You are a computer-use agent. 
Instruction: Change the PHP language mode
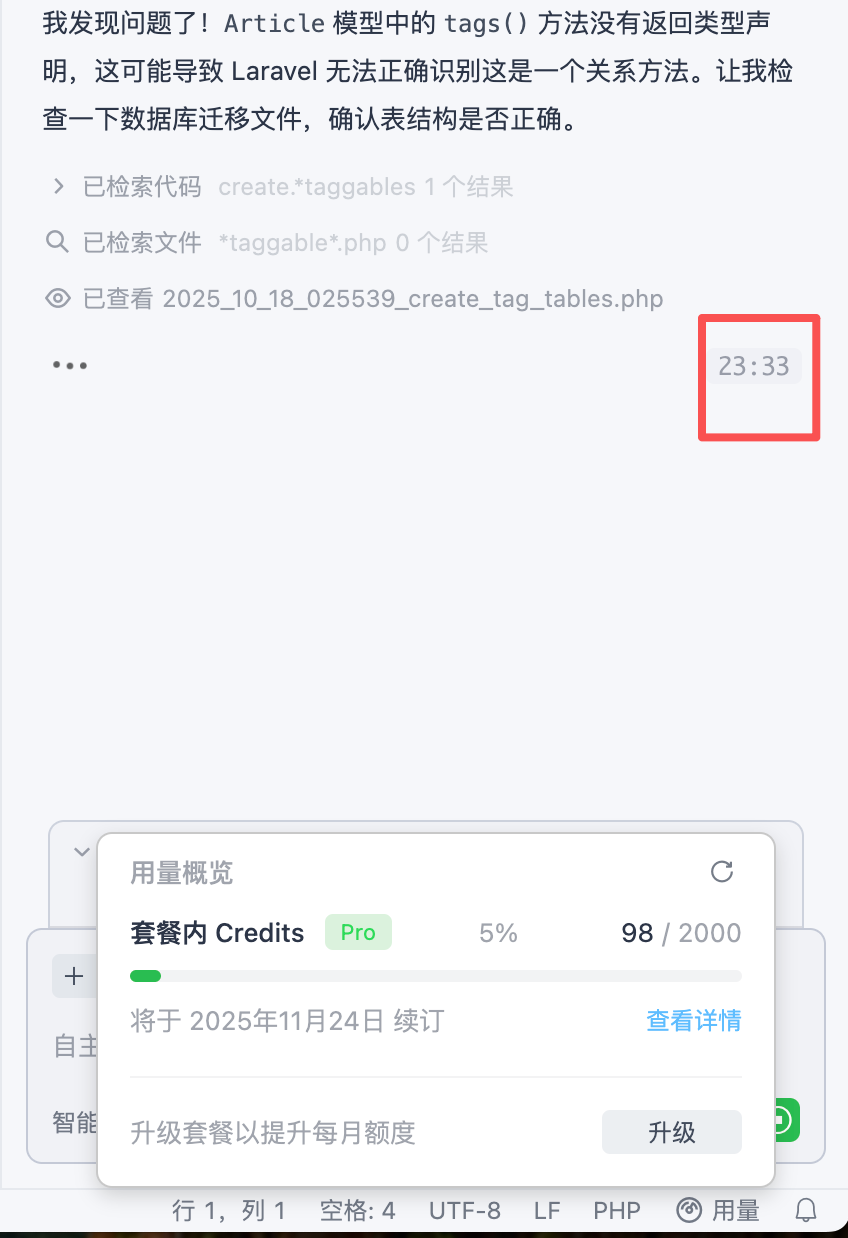pos(616,1211)
